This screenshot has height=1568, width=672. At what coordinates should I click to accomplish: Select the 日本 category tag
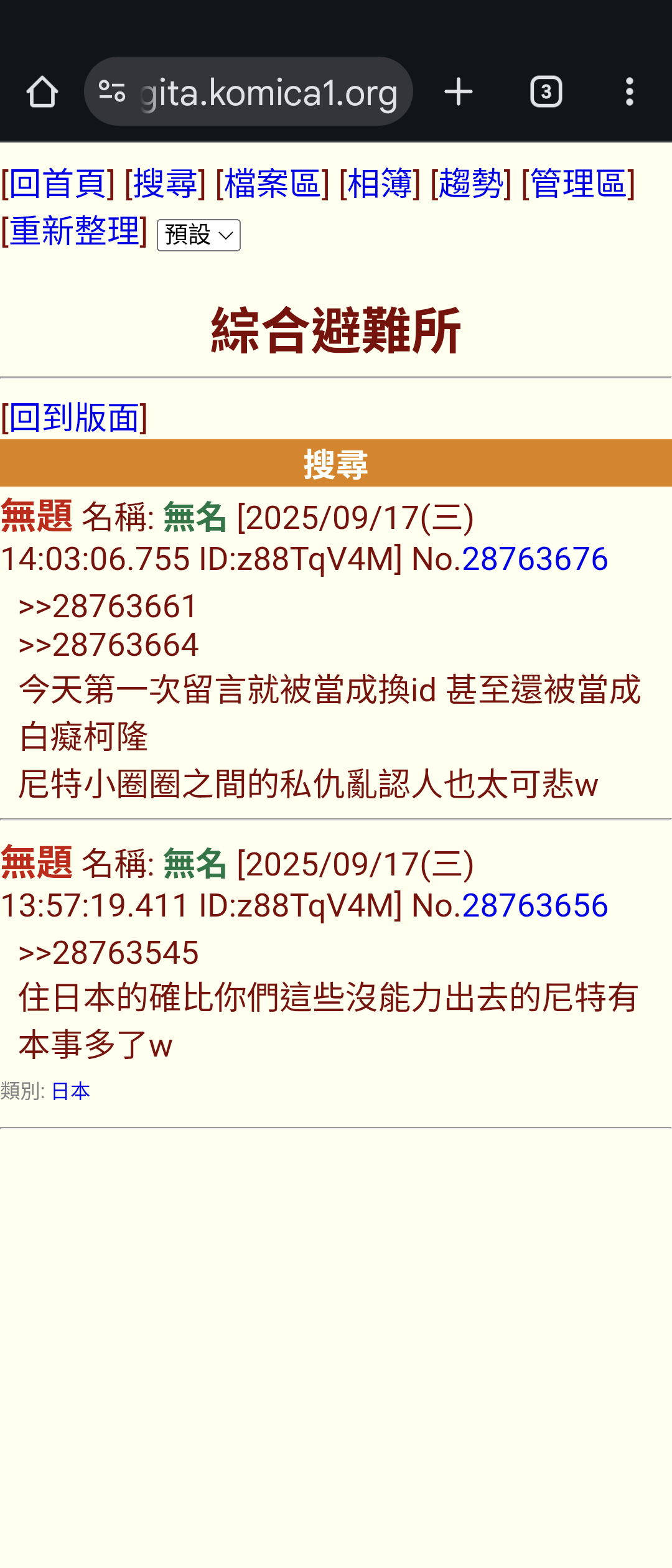[x=71, y=1091]
